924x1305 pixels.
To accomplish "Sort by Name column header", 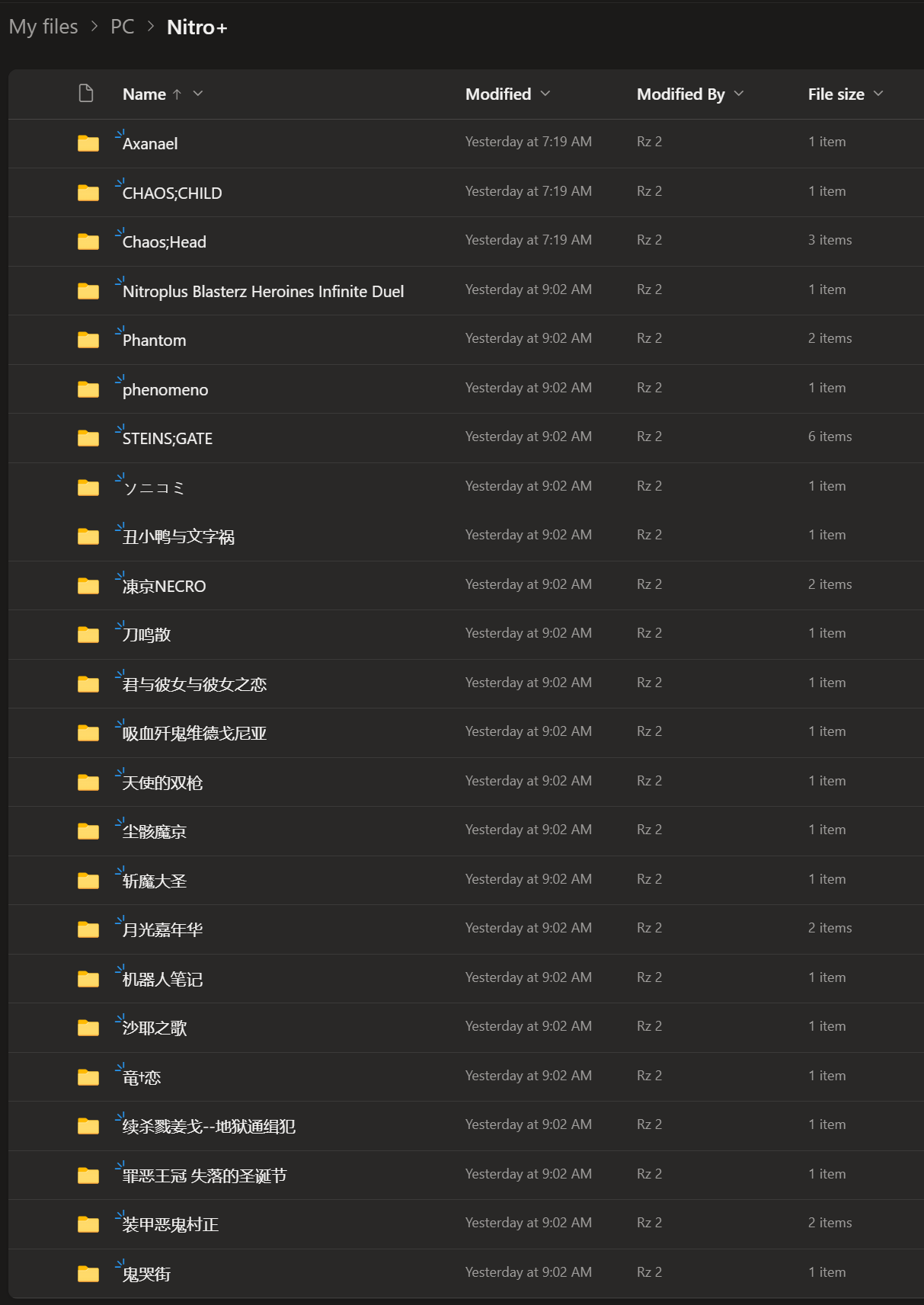I will coord(144,94).
